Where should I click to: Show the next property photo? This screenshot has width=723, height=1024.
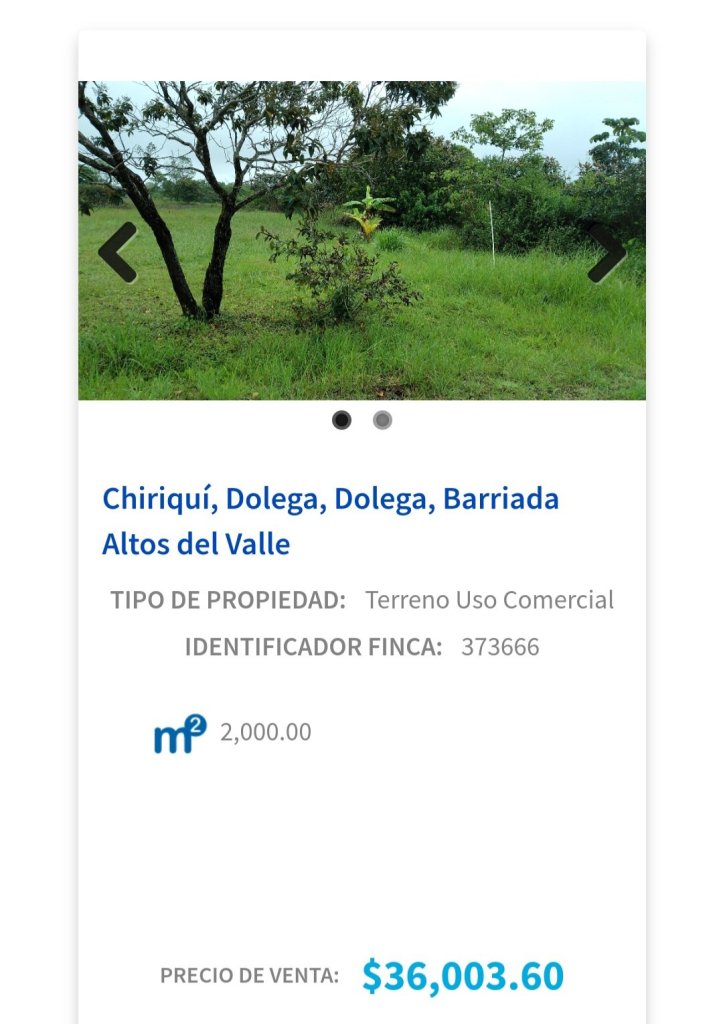(606, 253)
